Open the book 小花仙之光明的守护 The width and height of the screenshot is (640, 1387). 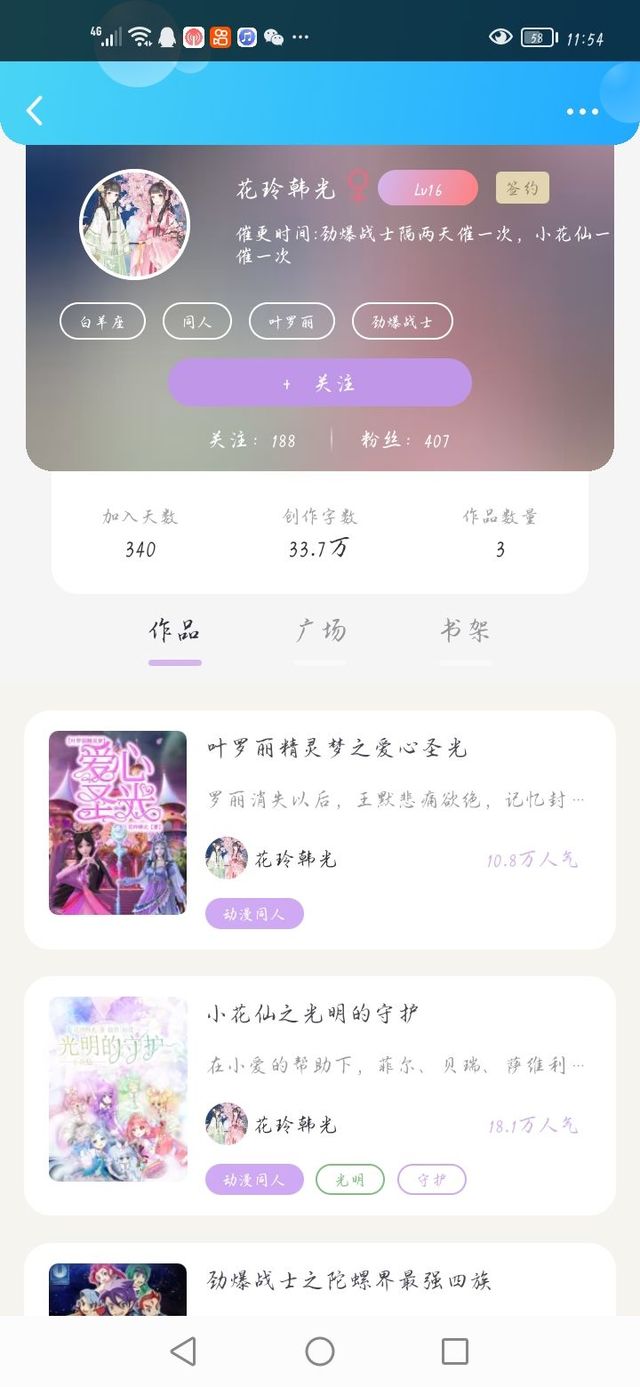point(313,1014)
